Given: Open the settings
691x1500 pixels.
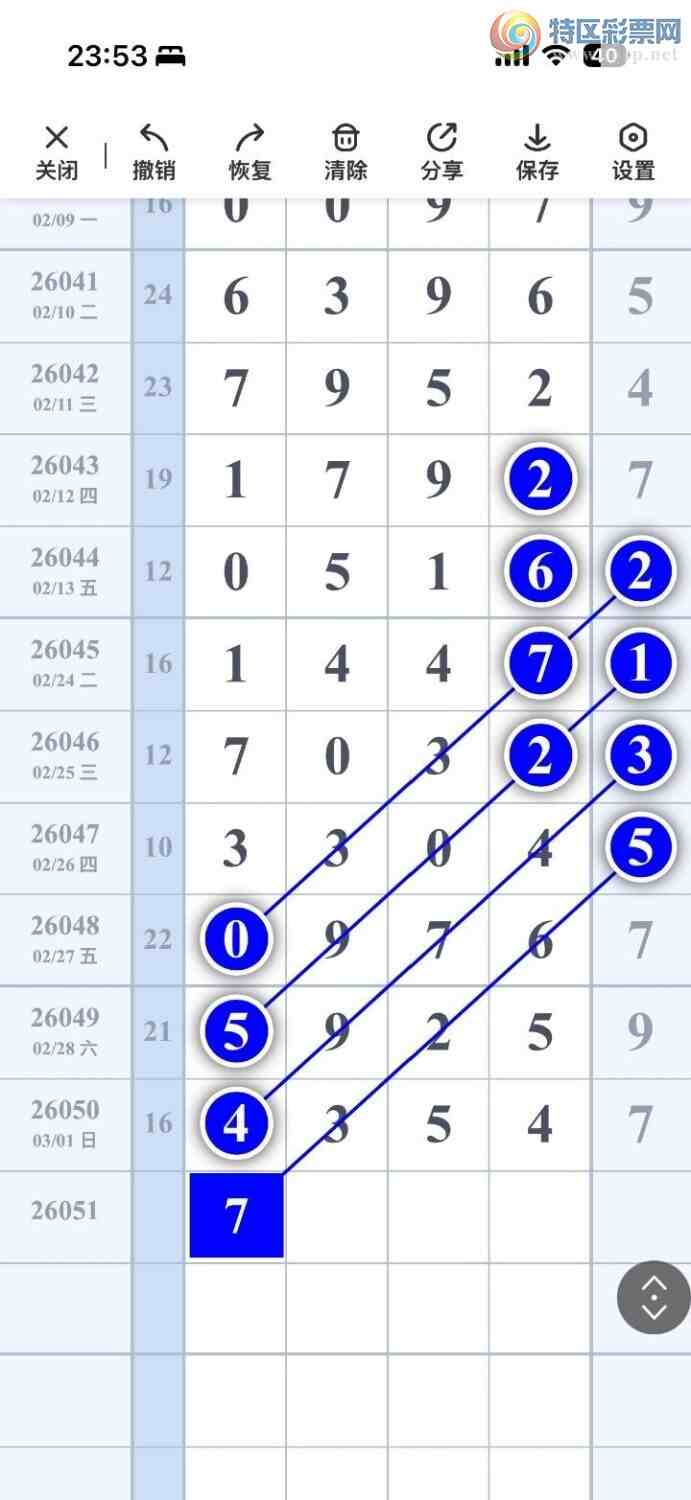Looking at the screenshot, I should (633, 152).
